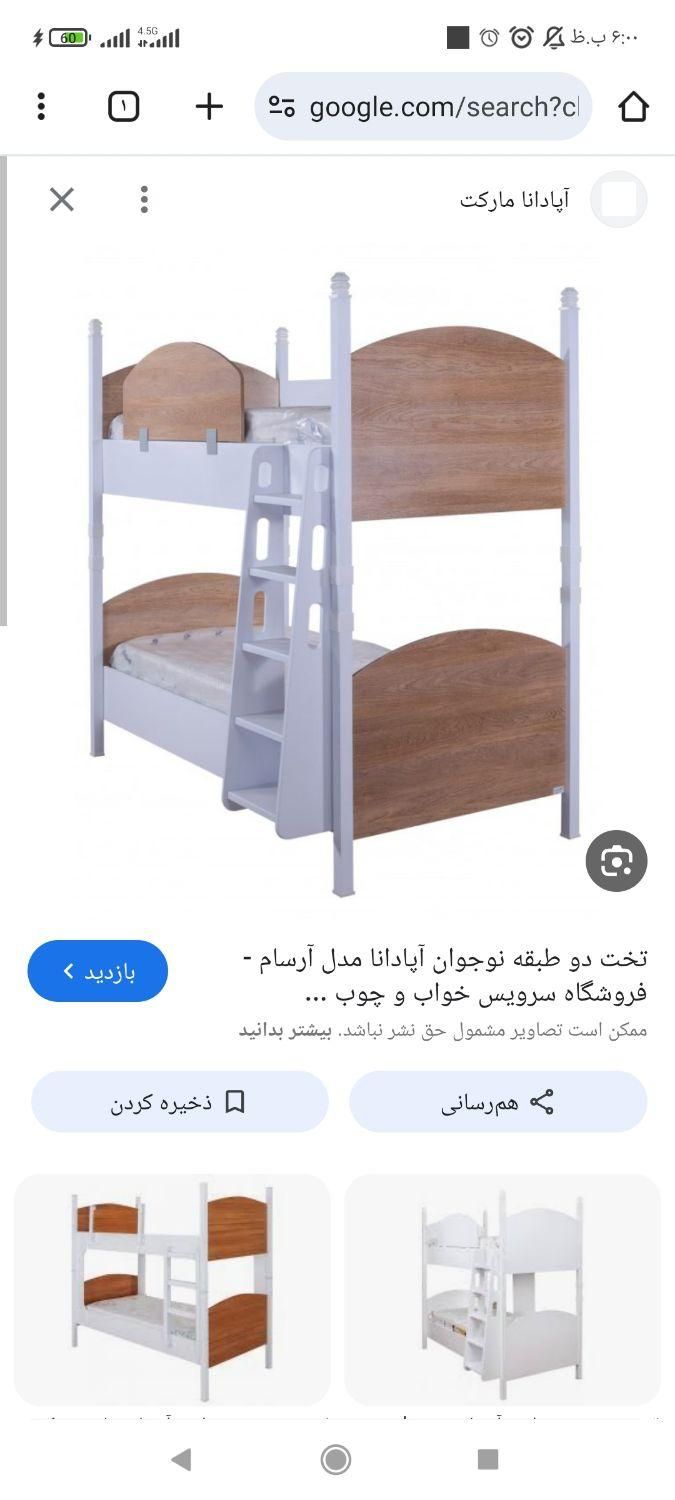The image size is (675, 1500).
Task: Open recent apps from the navigation bar
Action: (488, 1459)
